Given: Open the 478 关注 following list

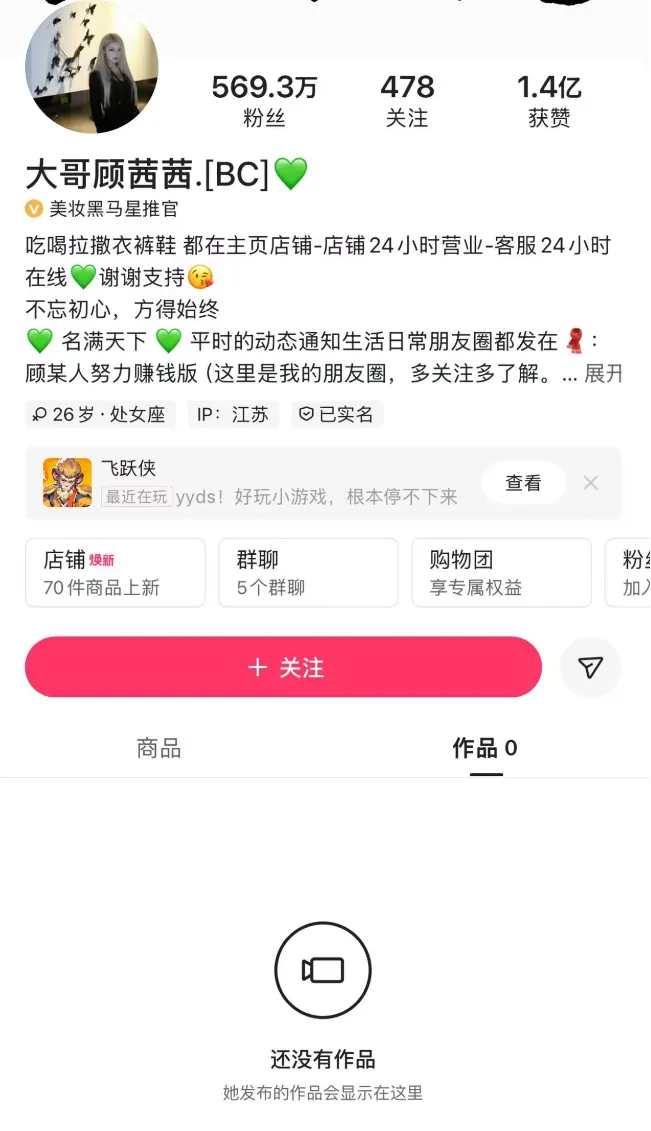Looking at the screenshot, I should pos(407,101).
